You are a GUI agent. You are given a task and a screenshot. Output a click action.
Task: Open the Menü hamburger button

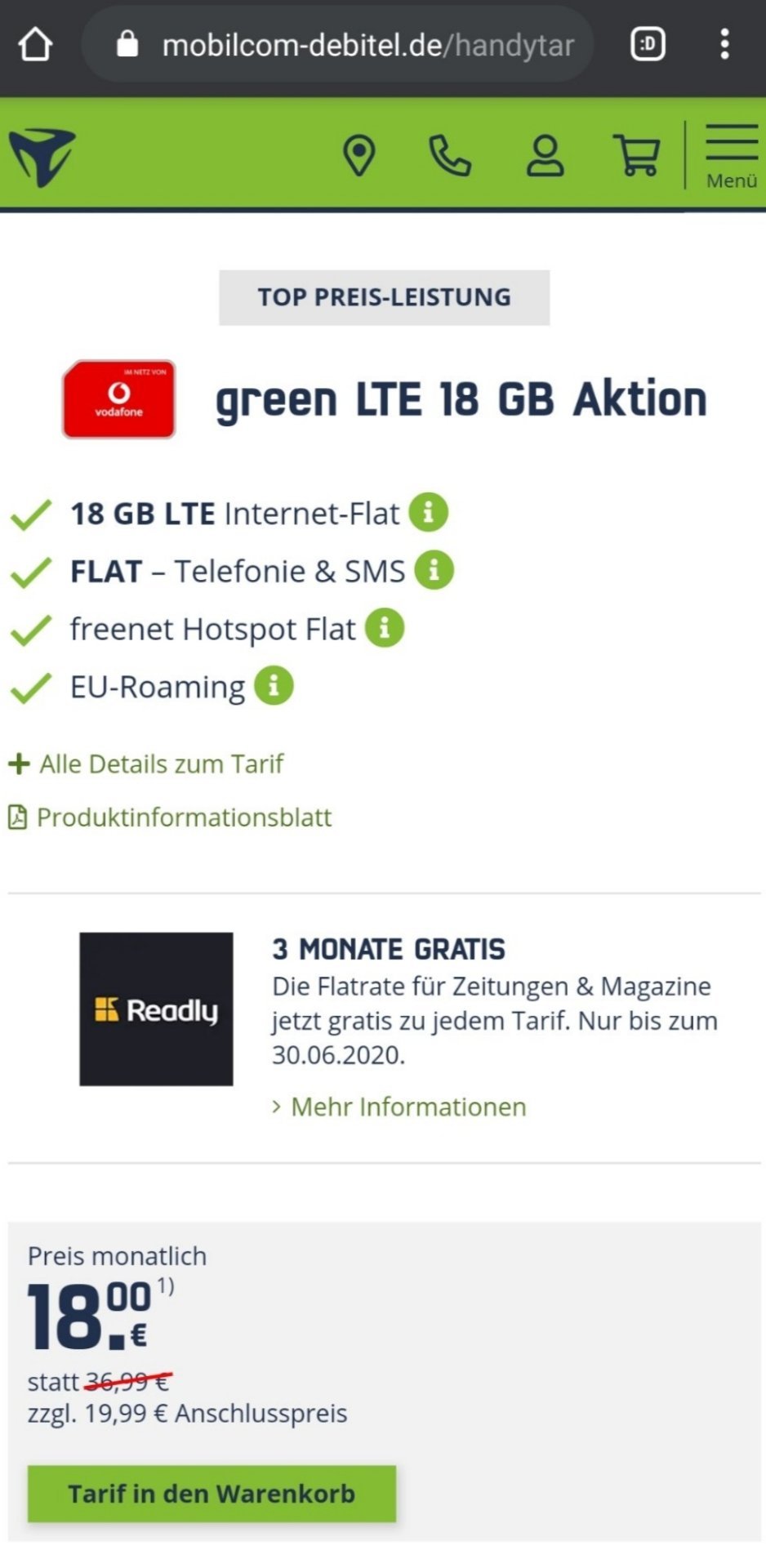pos(732,155)
